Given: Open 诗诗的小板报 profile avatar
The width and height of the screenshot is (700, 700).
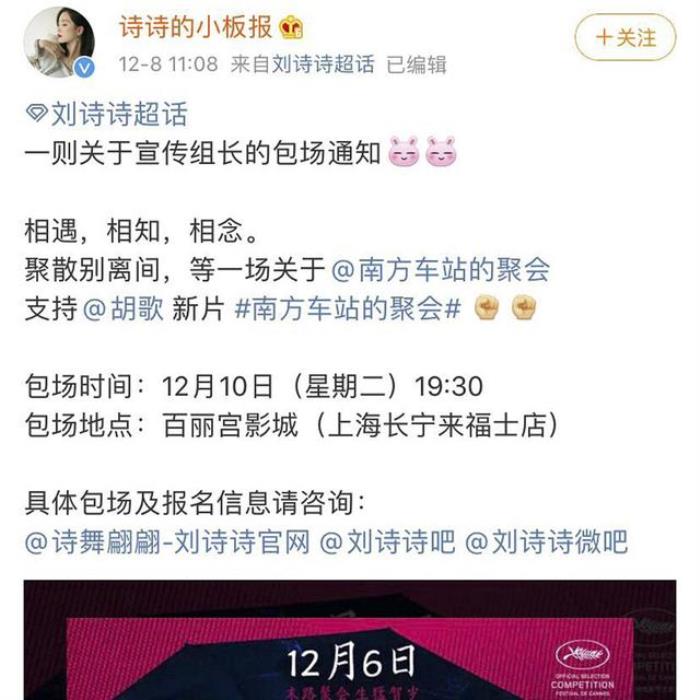Looking at the screenshot, I should (x=58, y=41).
